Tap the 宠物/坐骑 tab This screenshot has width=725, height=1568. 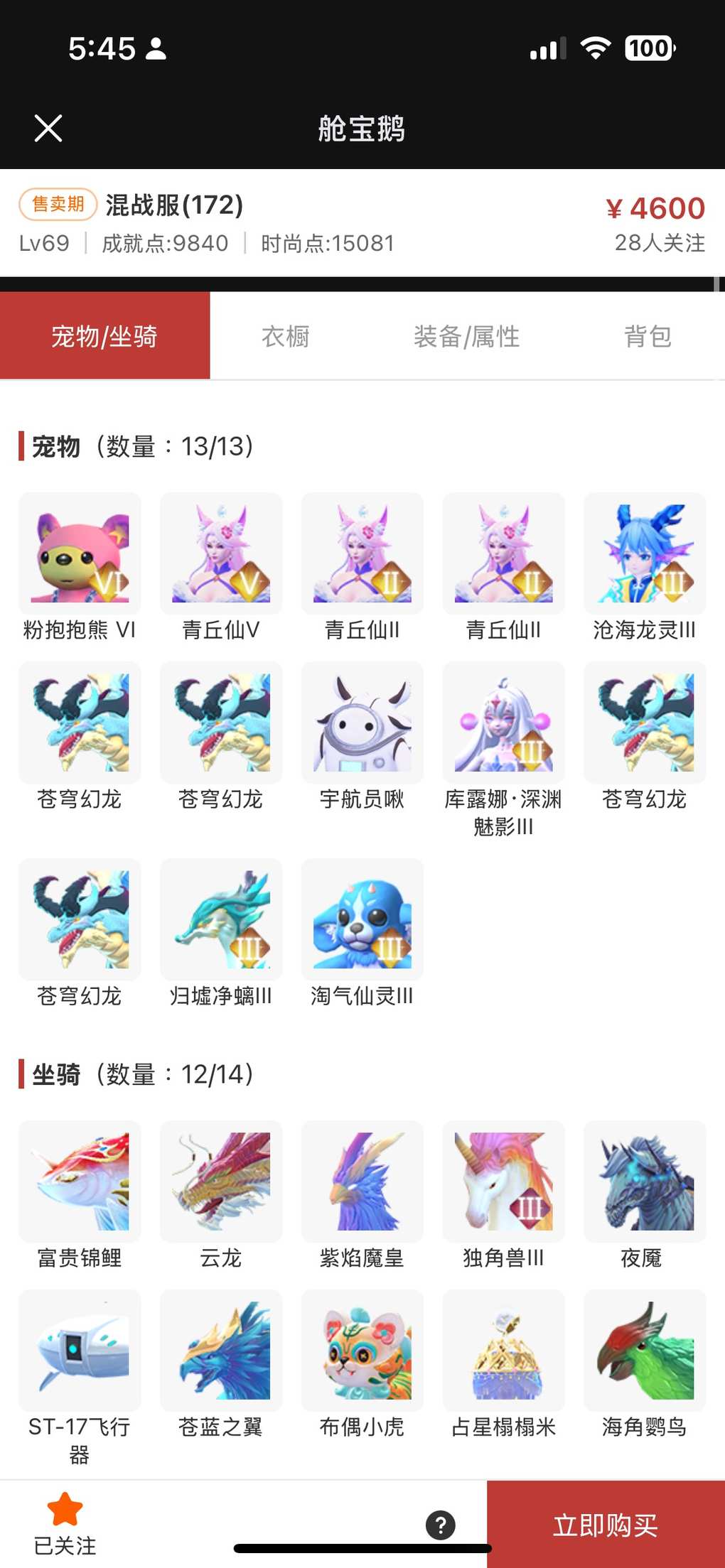pyautogui.click(x=104, y=336)
